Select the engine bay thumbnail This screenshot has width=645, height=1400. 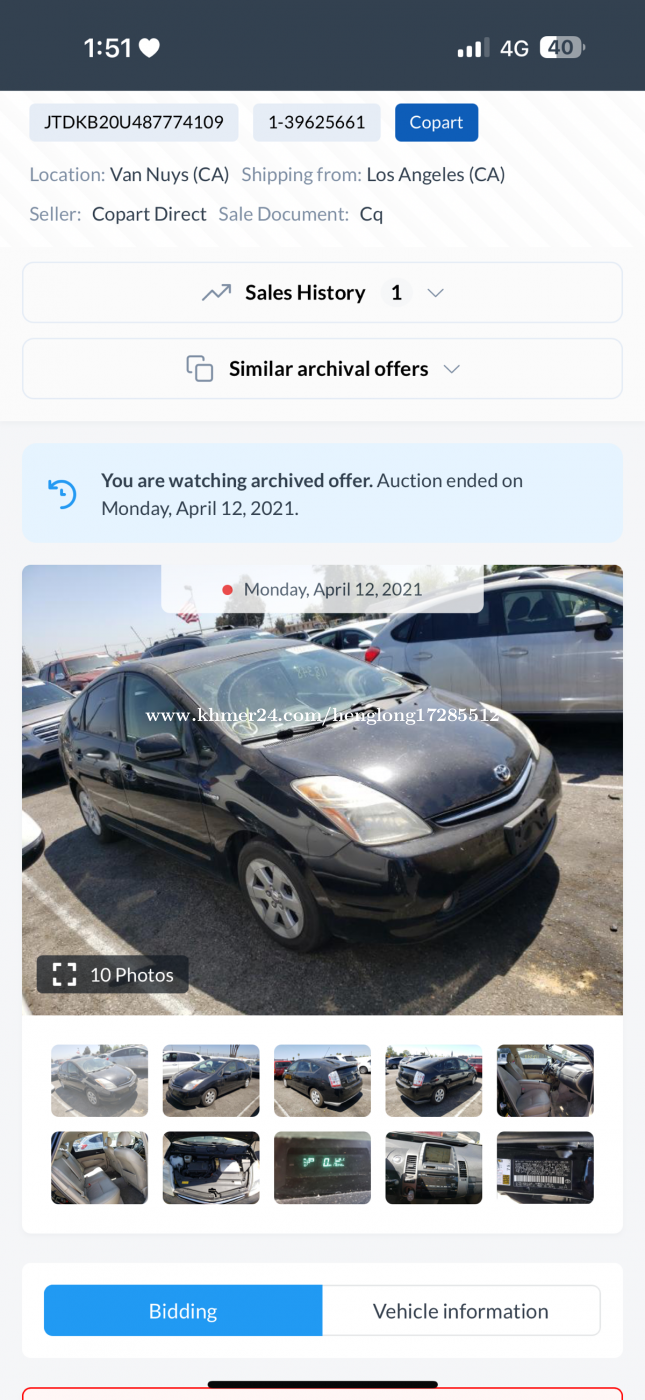(x=211, y=1168)
